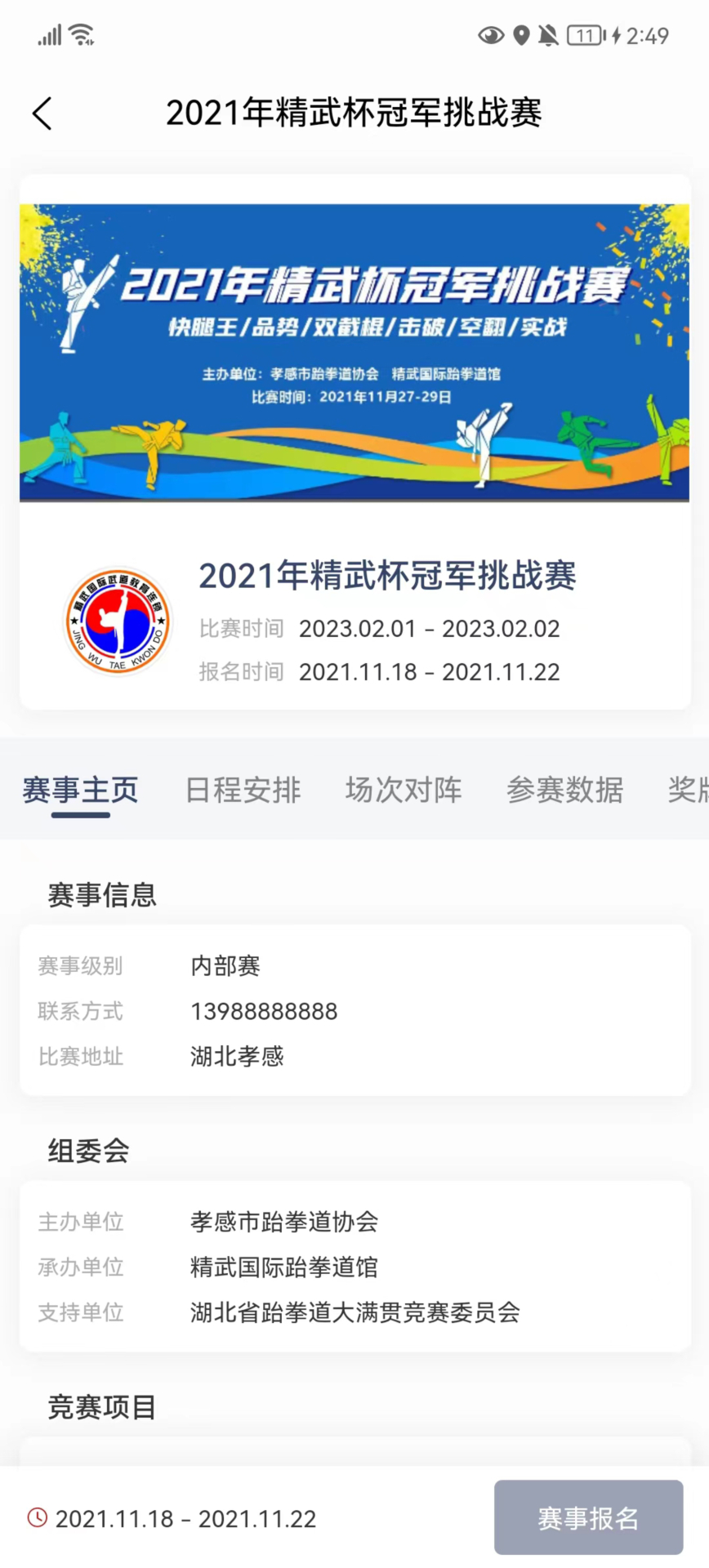Tap the 赛事报名 button
The width and height of the screenshot is (709, 1568).
tap(588, 1517)
